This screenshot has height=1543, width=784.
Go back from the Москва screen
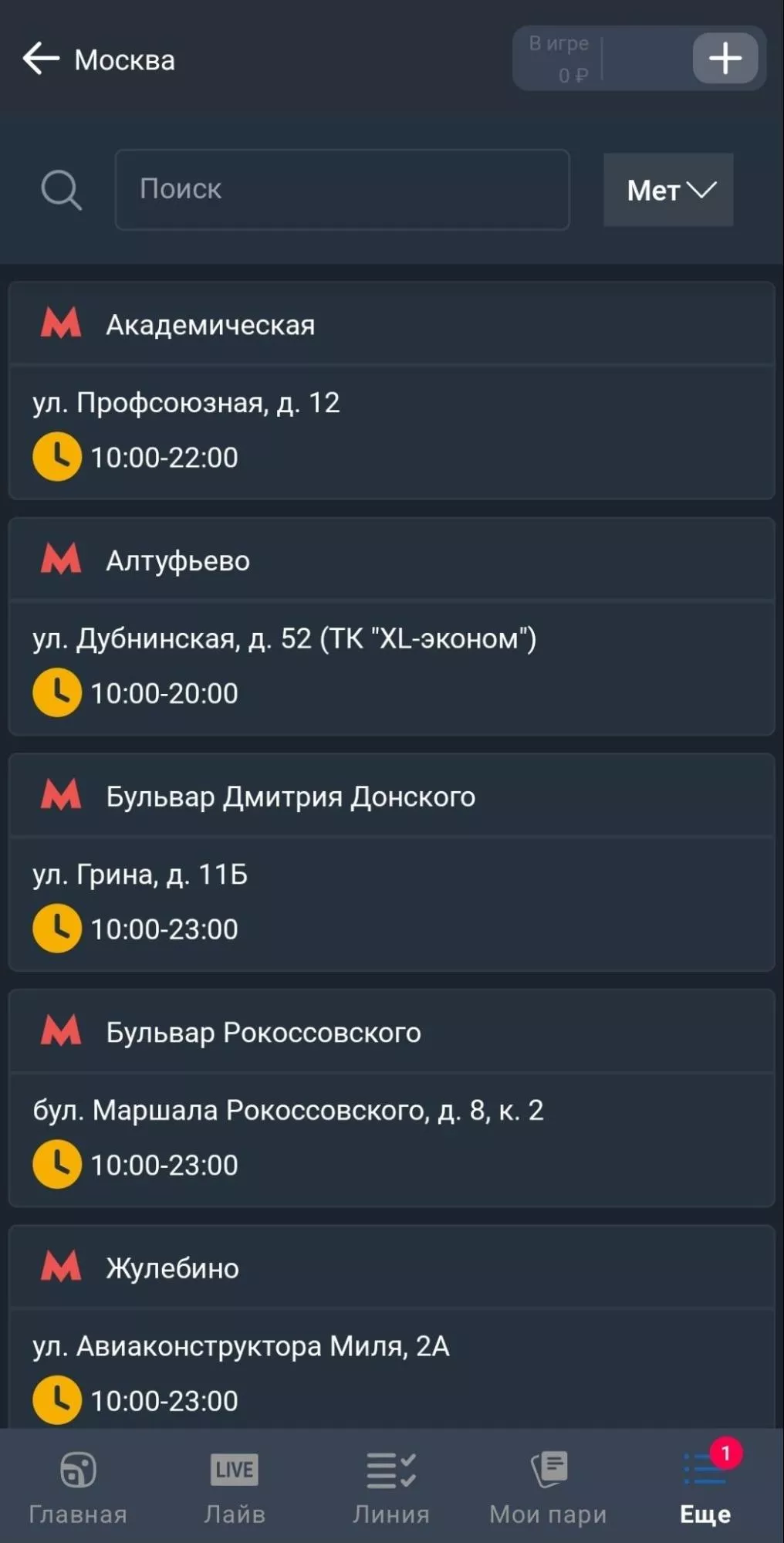tap(41, 59)
